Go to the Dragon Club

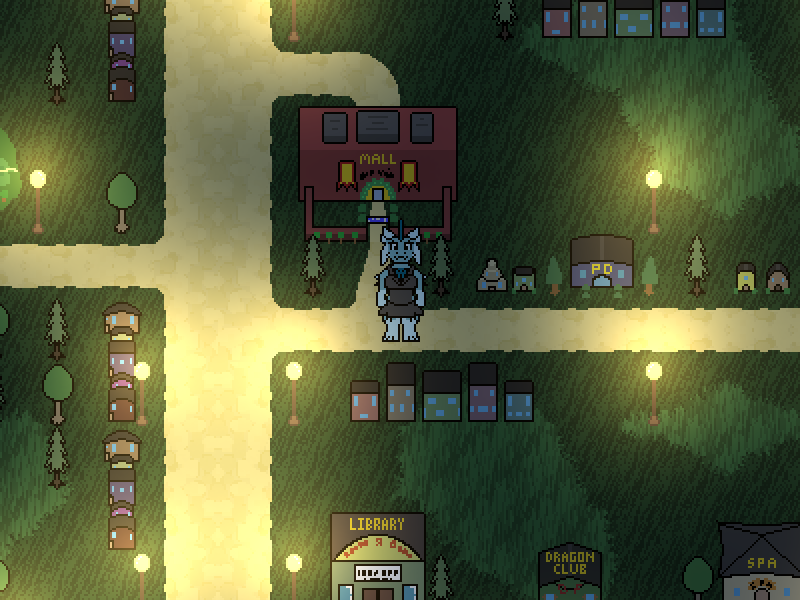coord(569,570)
